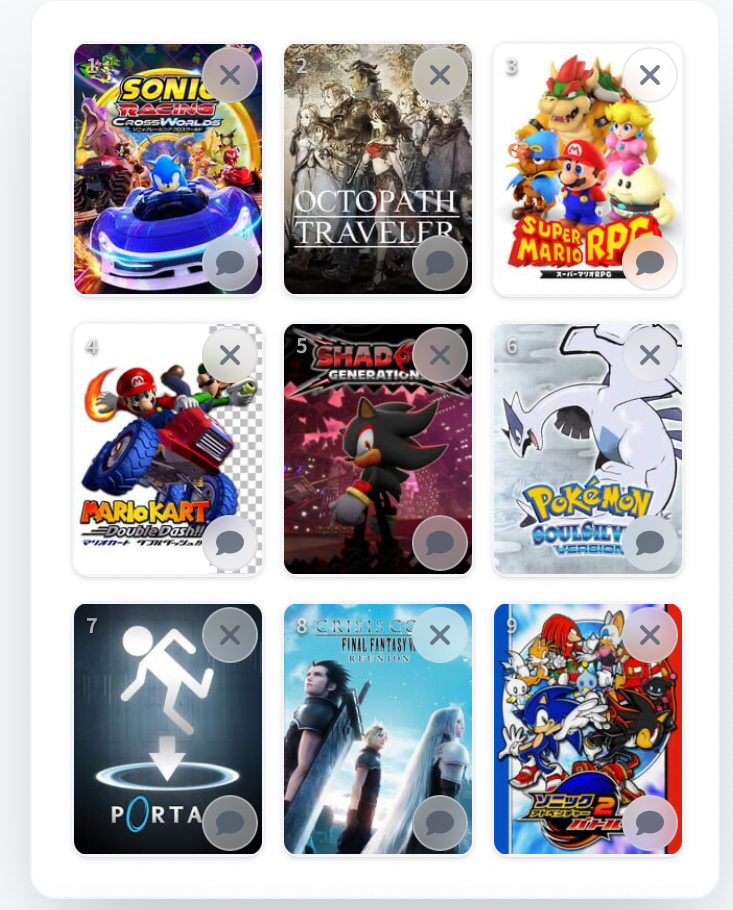Comment on Super Mario RPG
The height and width of the screenshot is (910, 733).
tap(650, 263)
